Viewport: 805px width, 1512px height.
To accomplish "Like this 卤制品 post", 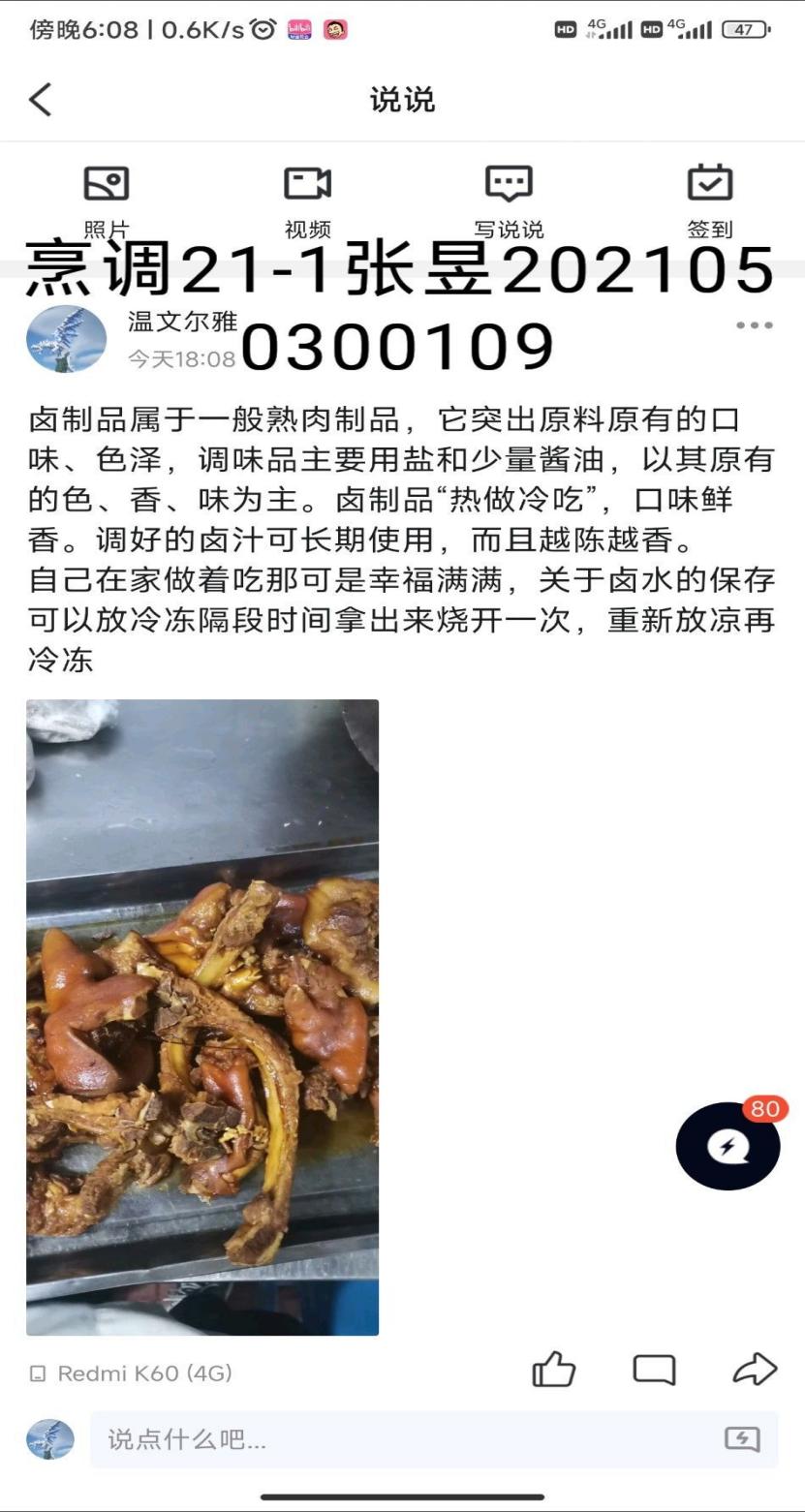I will [554, 1370].
